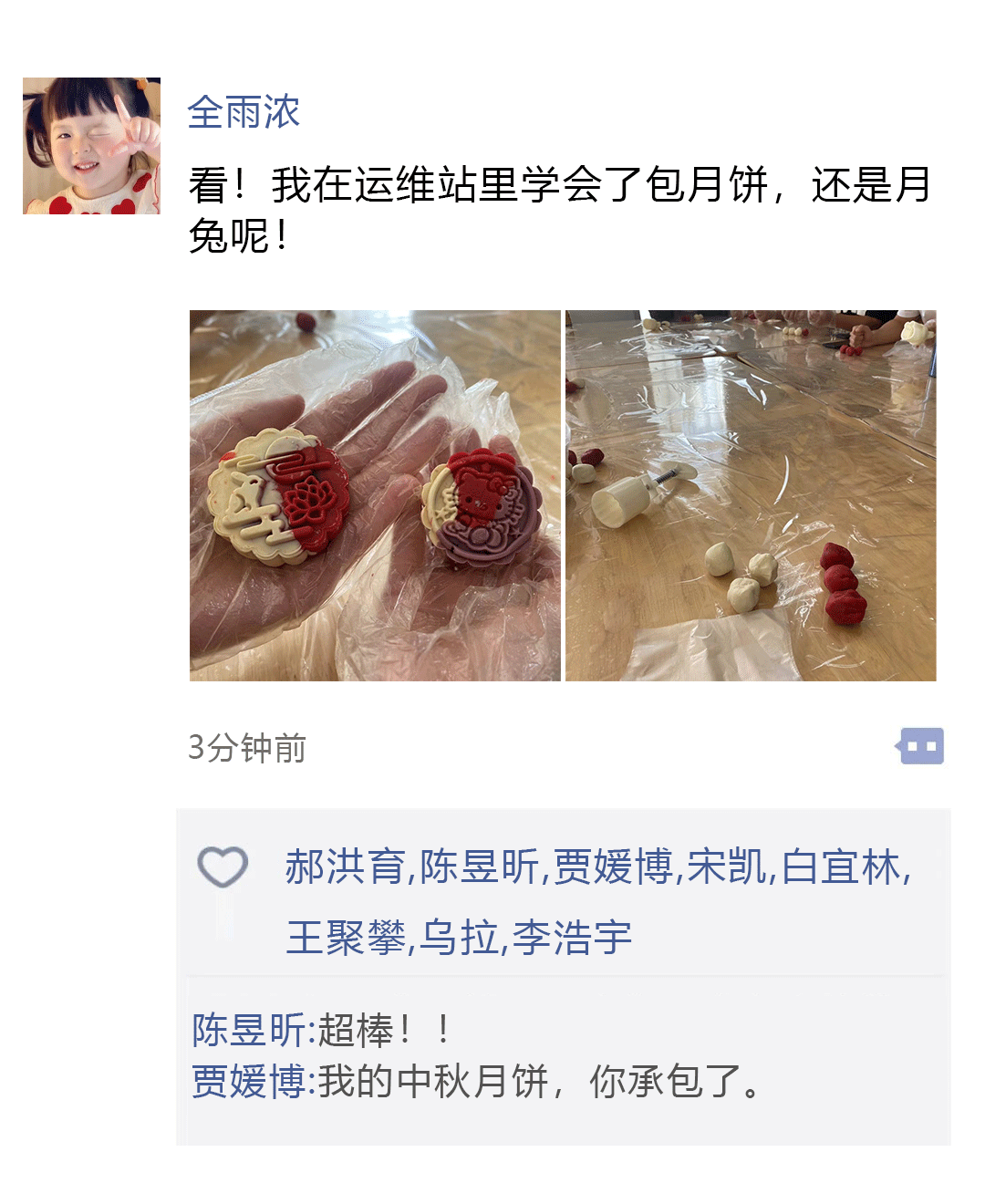Screen dimensions: 985x1204
Task: Reply to 贾媛博's mooncake comment
Action: pyautogui.click(x=538, y=1082)
